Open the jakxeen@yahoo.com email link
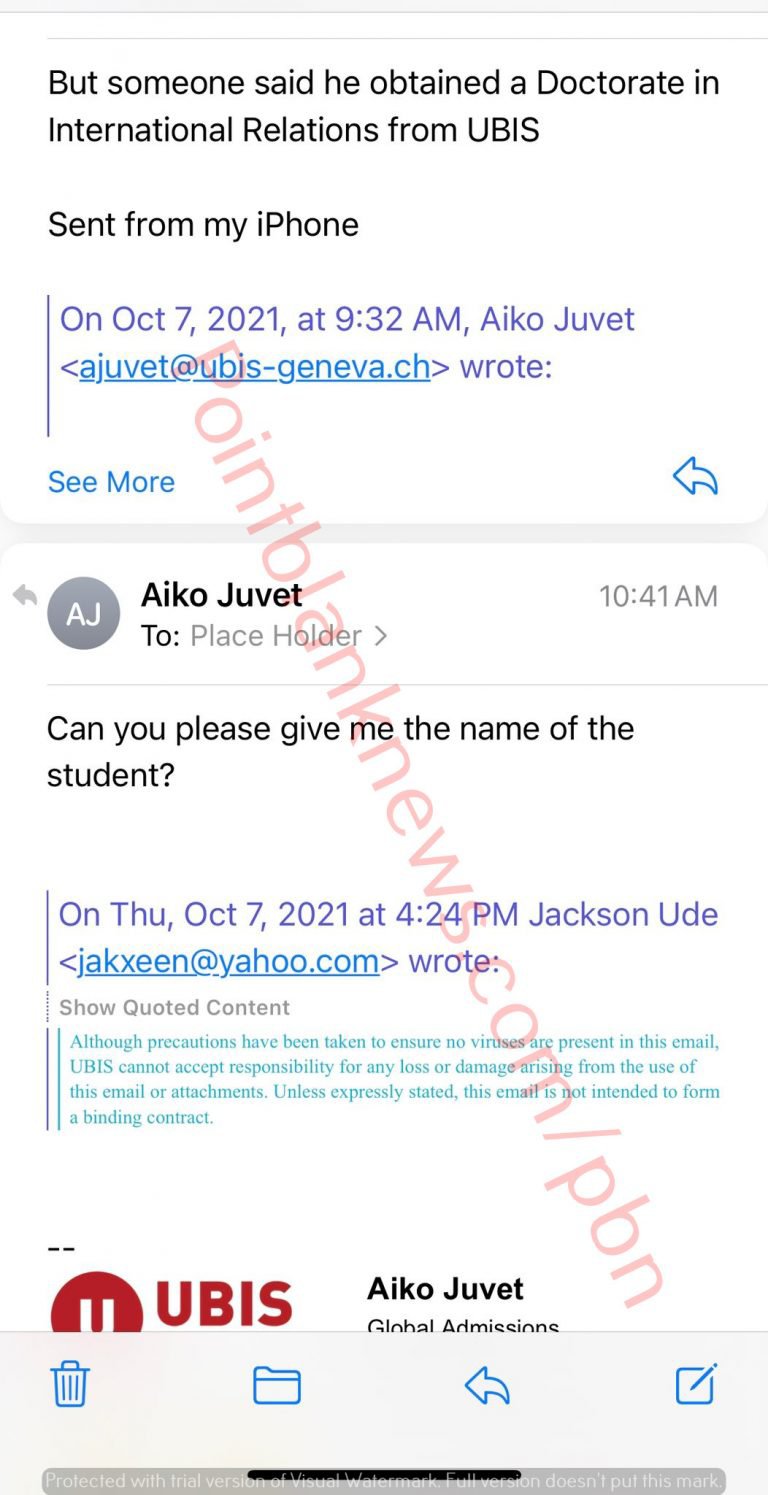 [x=228, y=962]
